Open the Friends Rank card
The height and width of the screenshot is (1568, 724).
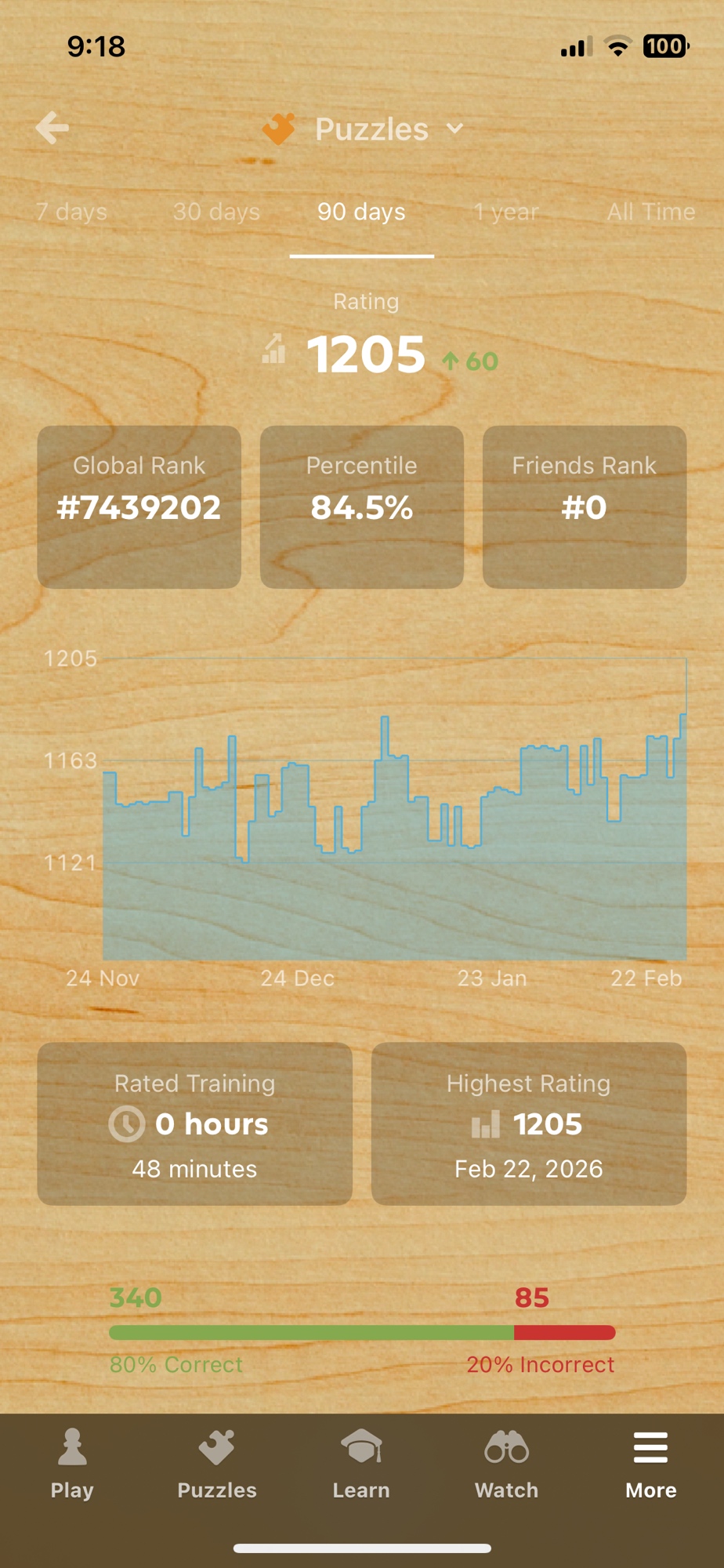click(x=585, y=506)
